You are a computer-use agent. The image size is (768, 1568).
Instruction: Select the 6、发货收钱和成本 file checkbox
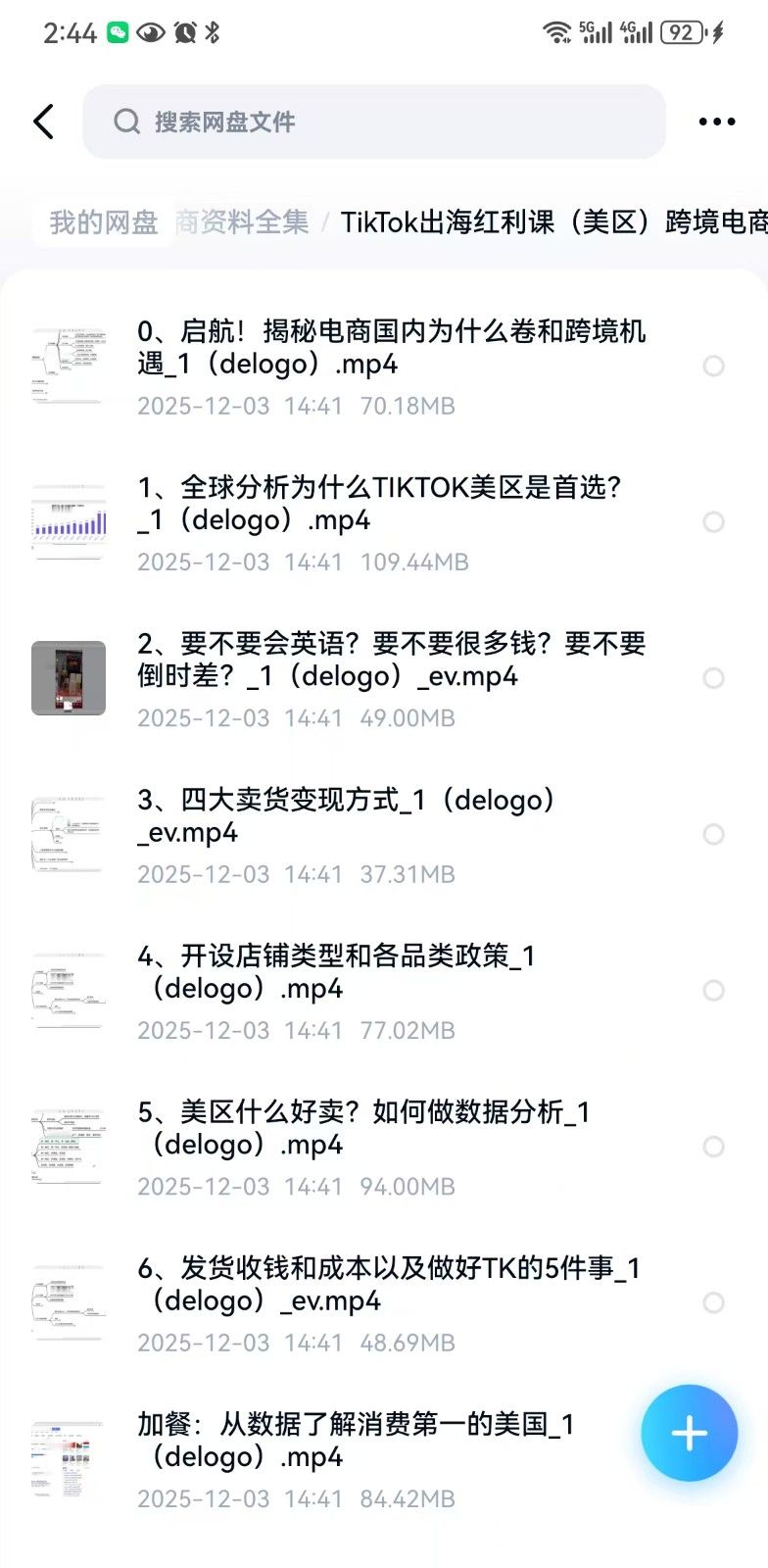(713, 1302)
